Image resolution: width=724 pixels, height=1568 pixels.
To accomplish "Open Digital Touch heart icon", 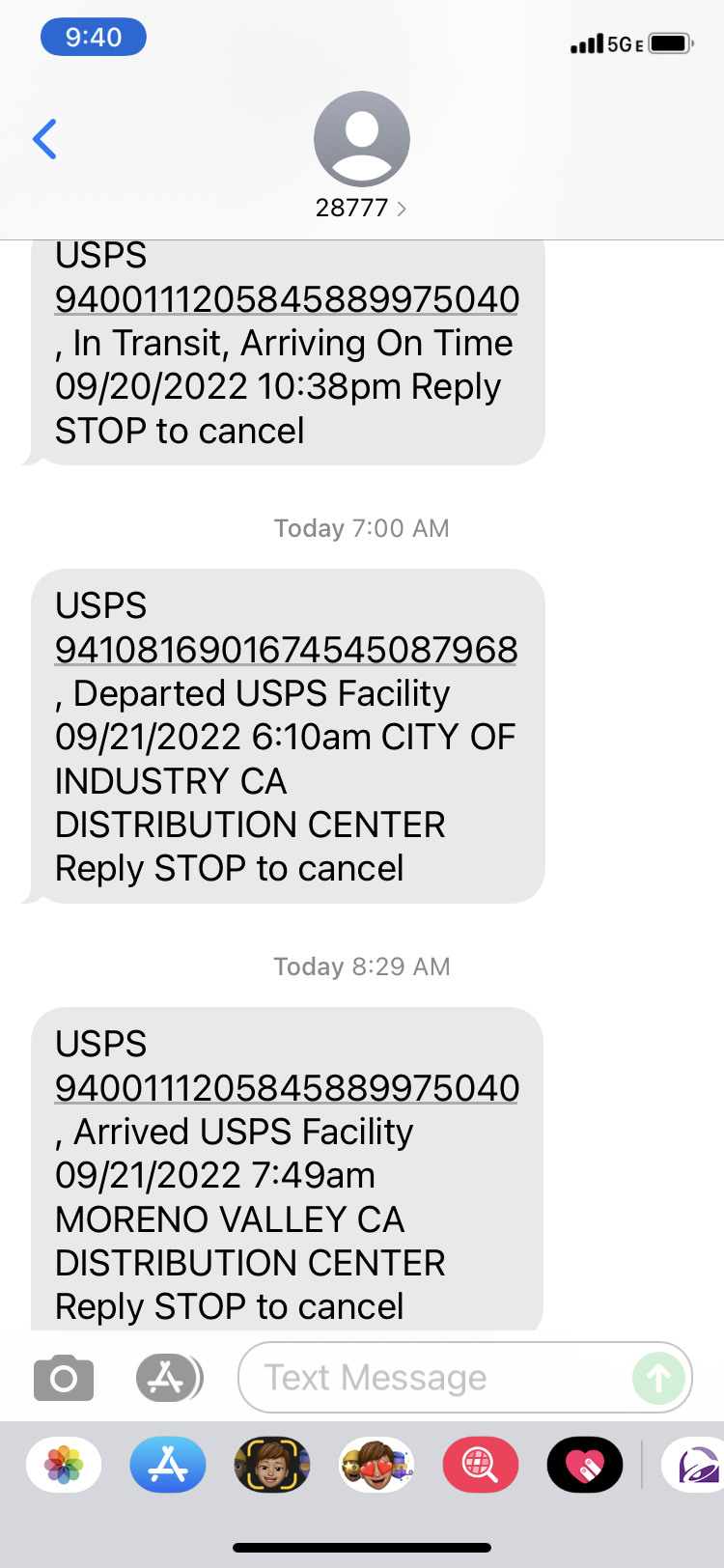I will pyautogui.click(x=585, y=1465).
